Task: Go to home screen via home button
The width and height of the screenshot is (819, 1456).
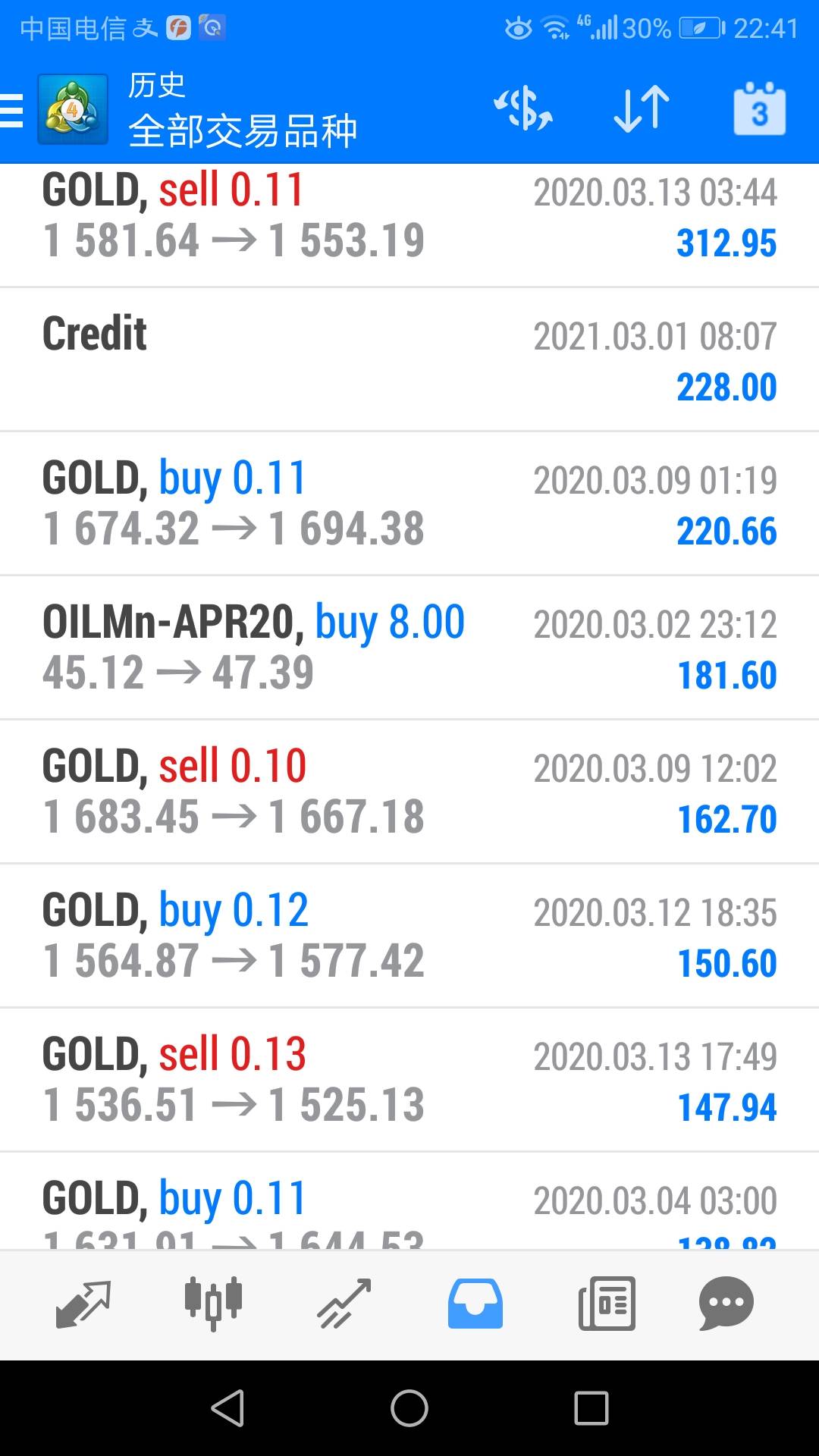Action: point(409,1408)
